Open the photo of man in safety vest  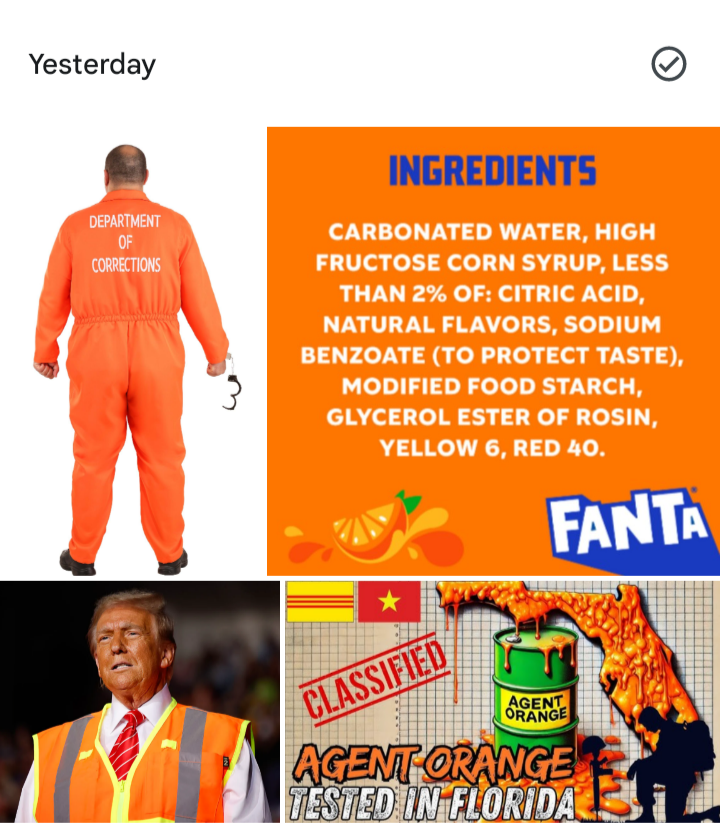(140, 702)
